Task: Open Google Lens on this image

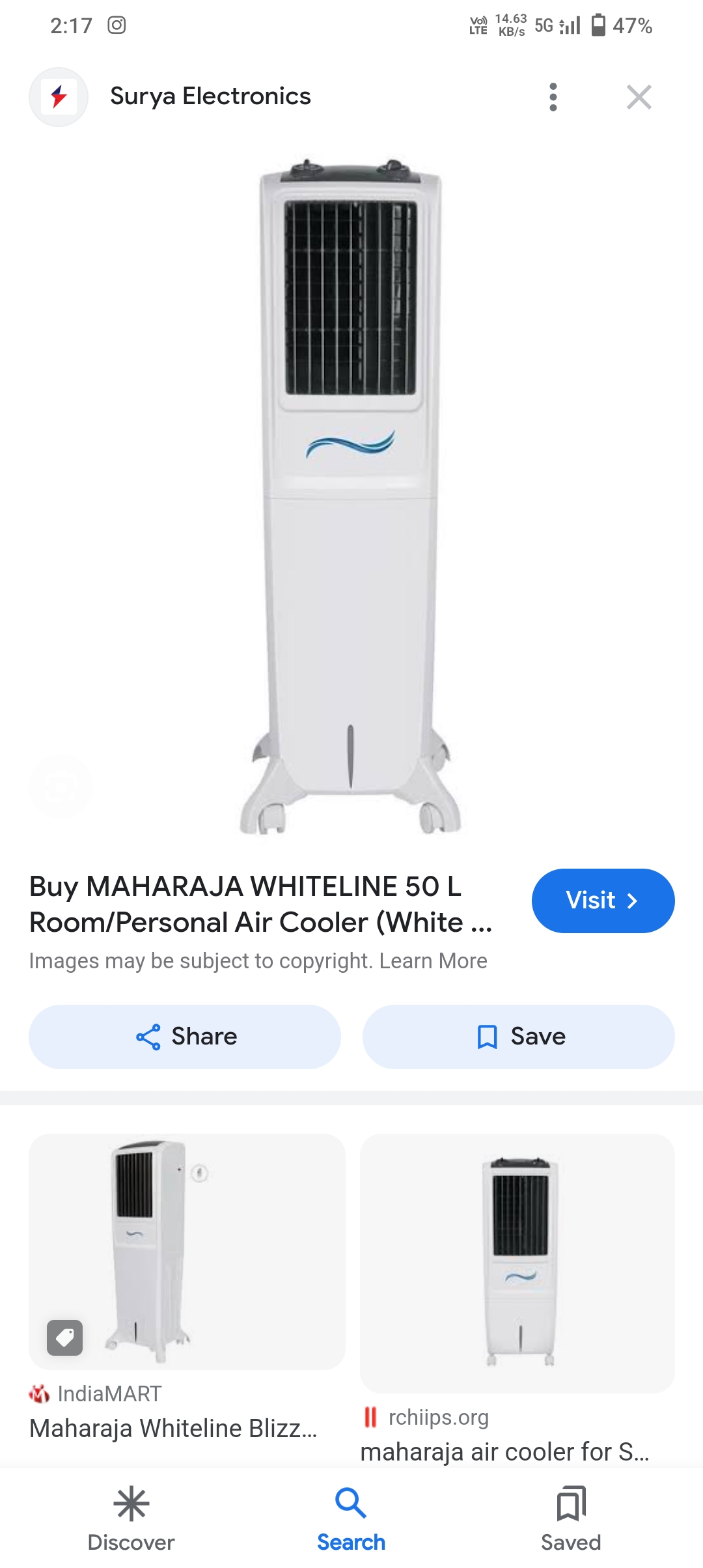Action: point(61,787)
